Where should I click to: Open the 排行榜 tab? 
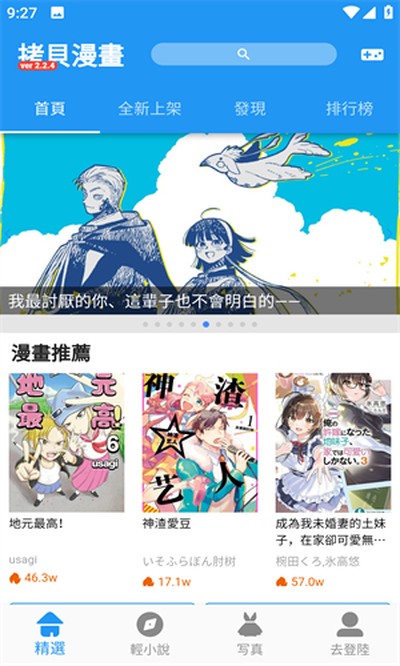click(349, 109)
